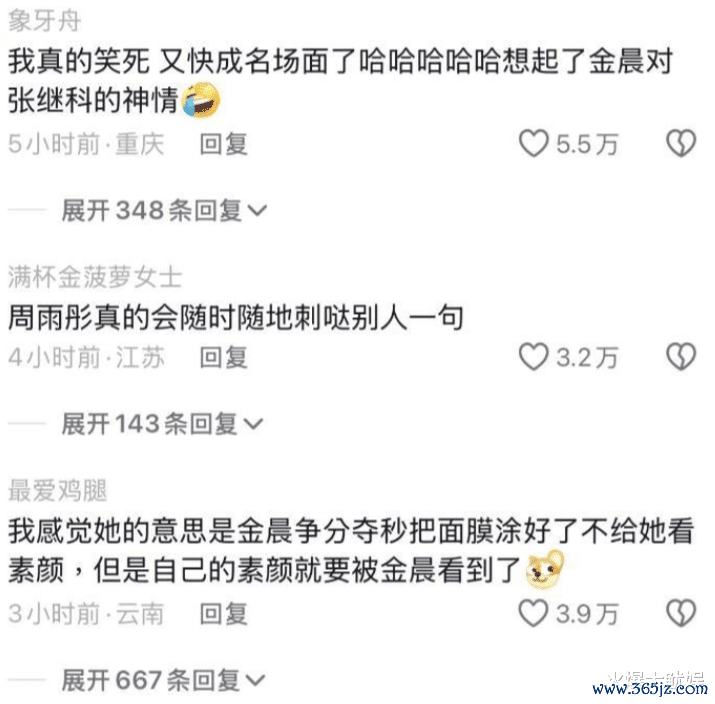Reply to 最爱鸡腿's comment

224,612
